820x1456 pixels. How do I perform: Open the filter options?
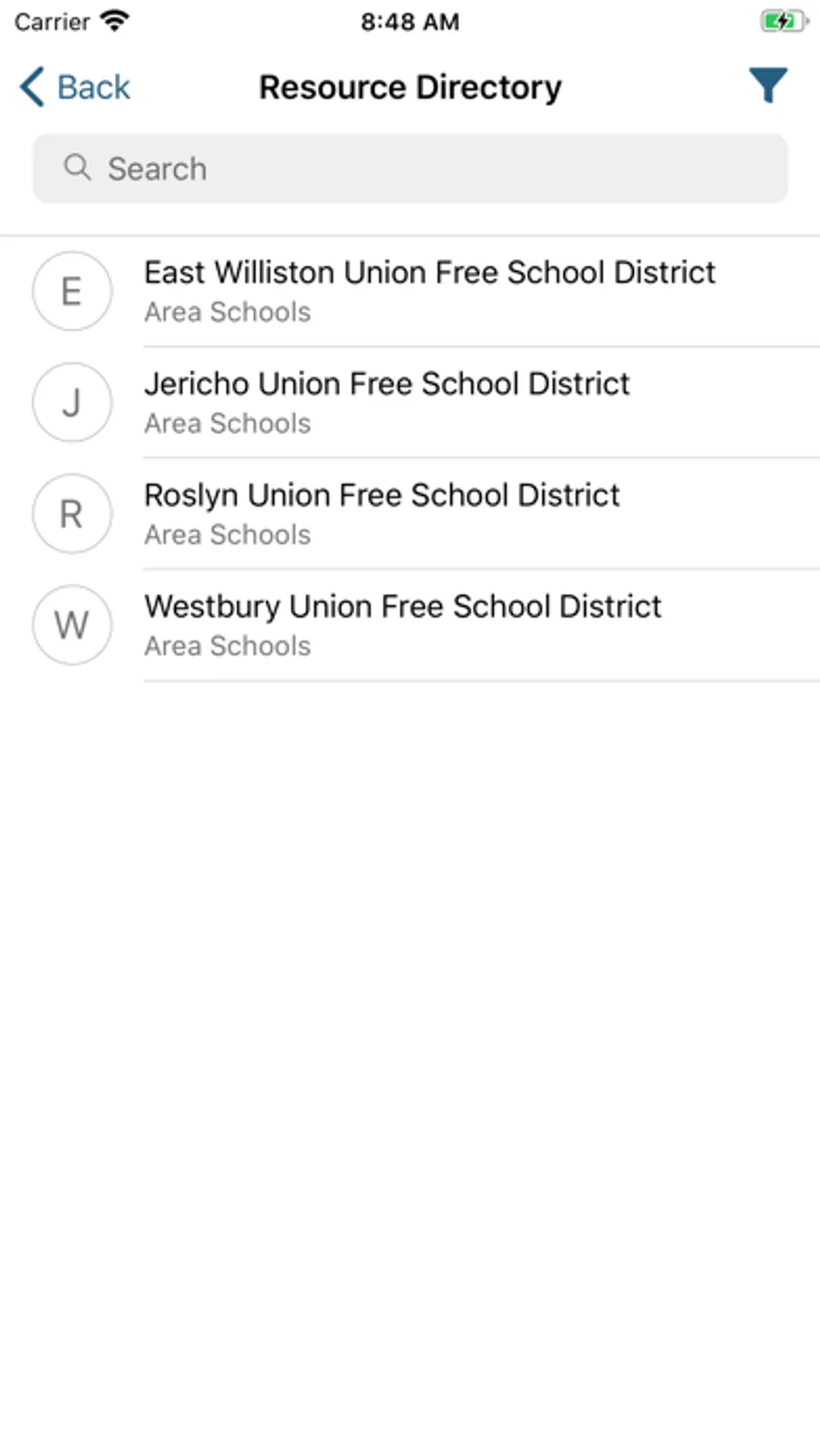click(x=767, y=87)
